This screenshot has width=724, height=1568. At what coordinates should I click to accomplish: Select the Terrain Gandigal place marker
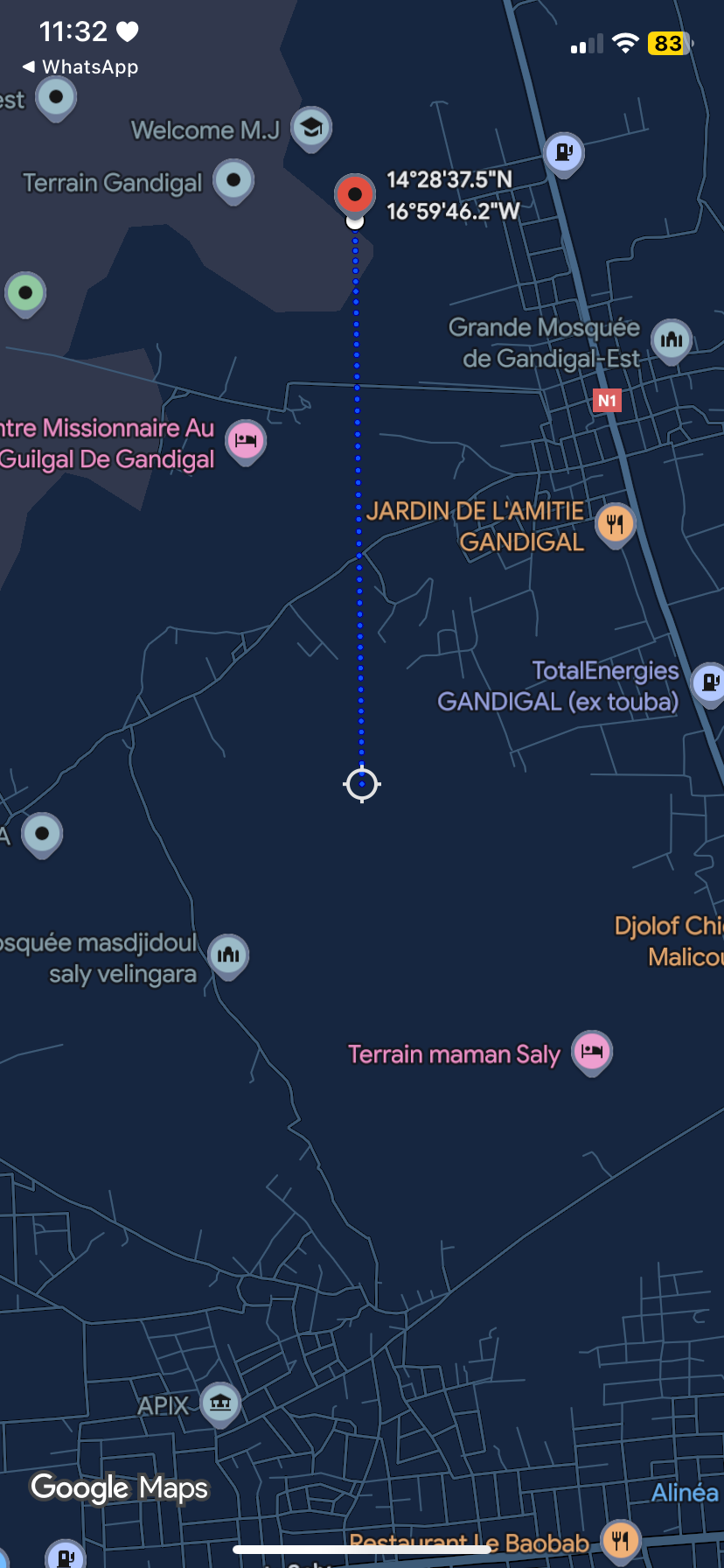pos(233,180)
